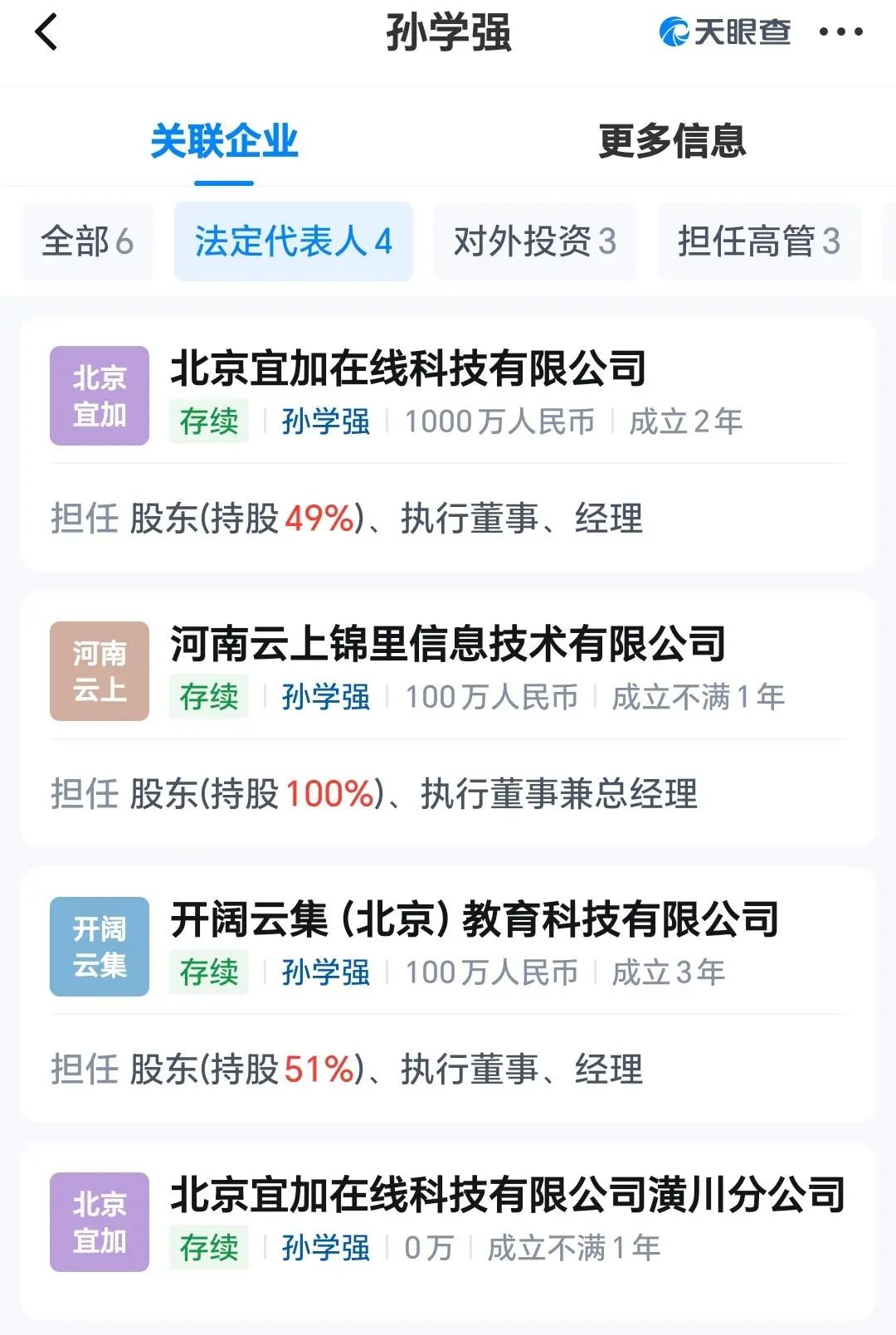
Task: Open 河南云上锦里信息技术有限公司 company card
Action: pyautogui.click(x=448, y=645)
